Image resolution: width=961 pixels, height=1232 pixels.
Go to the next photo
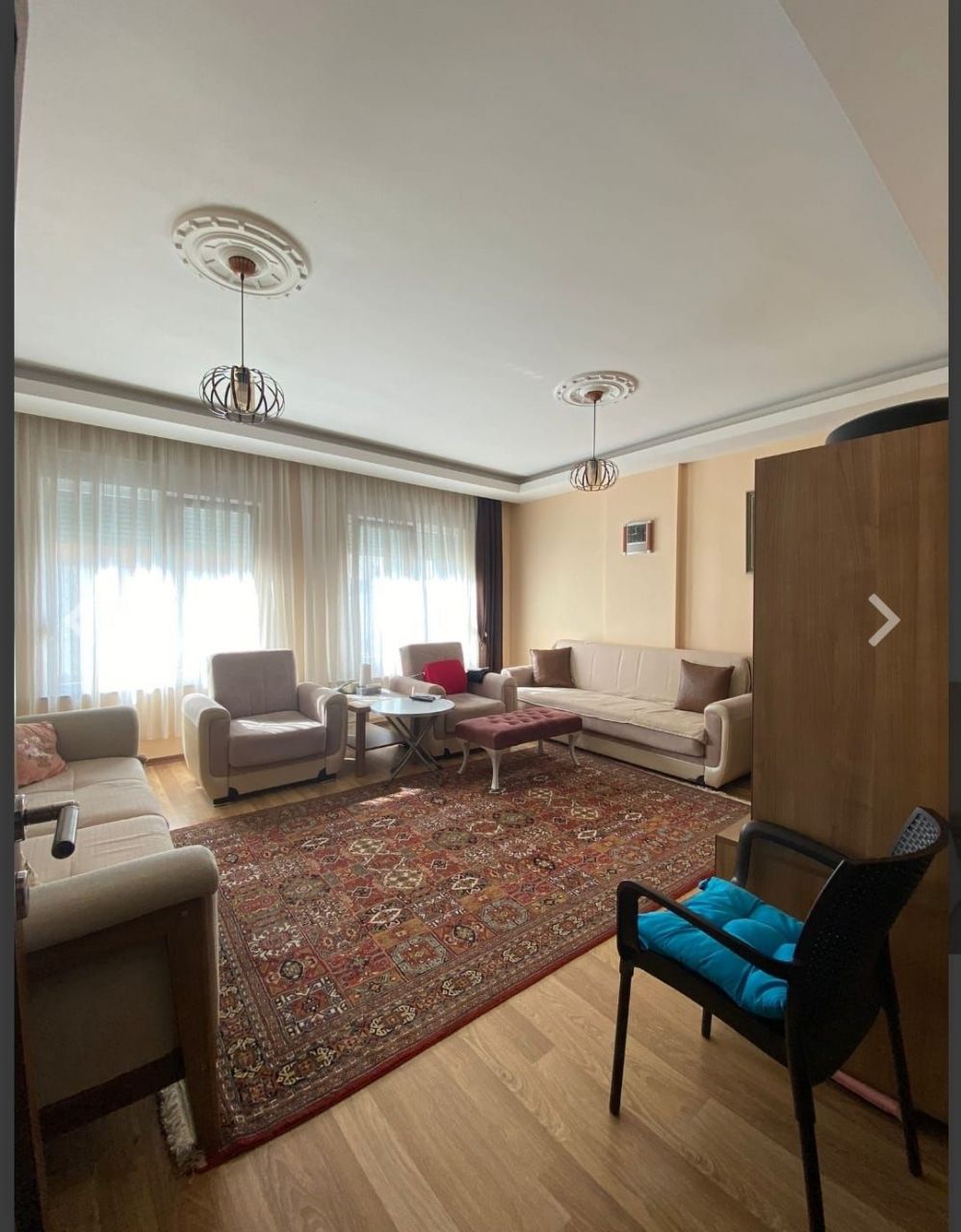pos(882,619)
